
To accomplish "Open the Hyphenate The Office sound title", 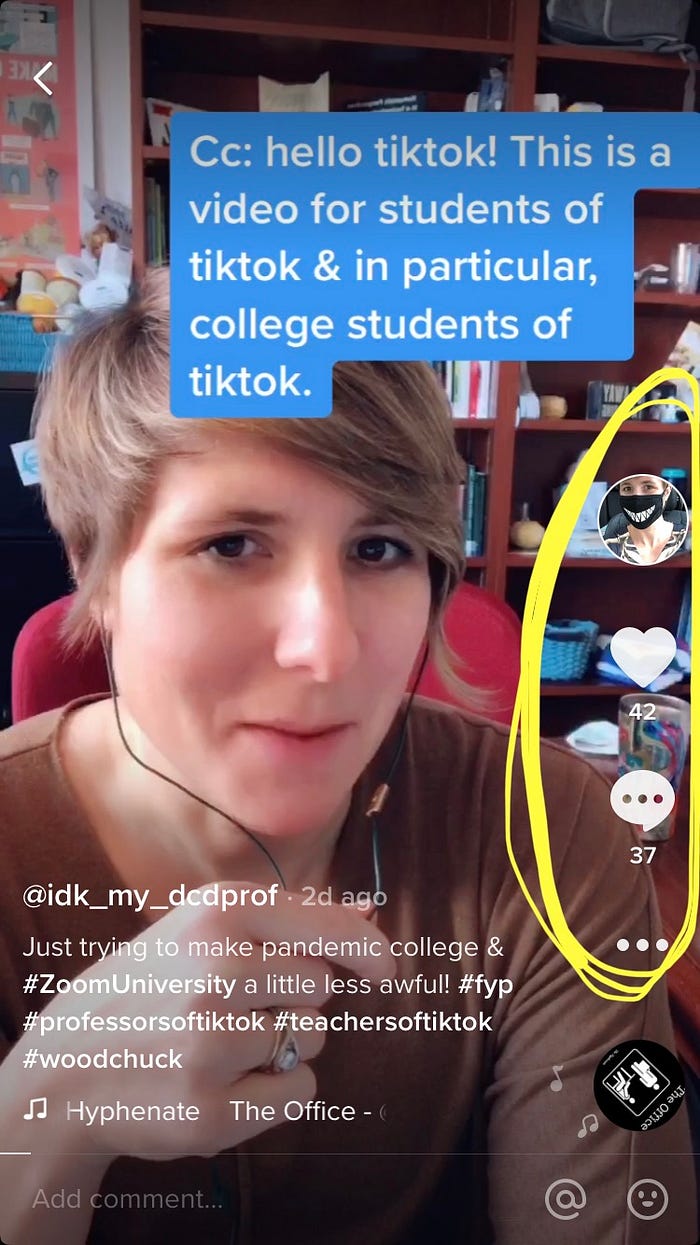I will tap(220, 1111).
